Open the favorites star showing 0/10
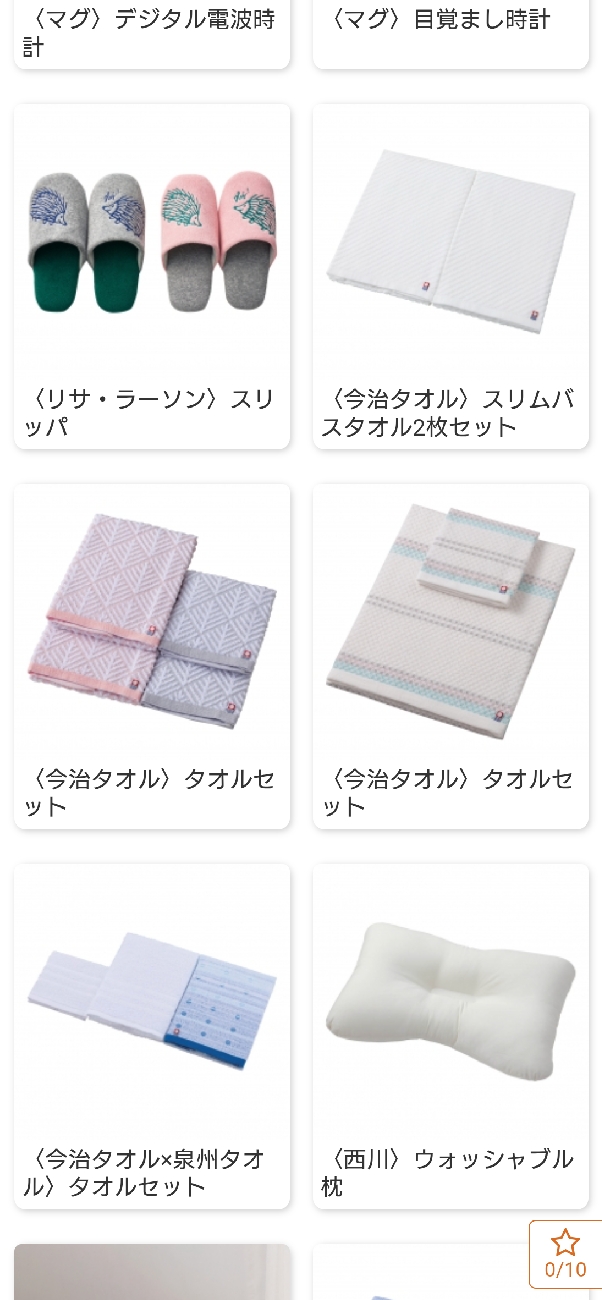Screen dimensions: 602x1300 (565, 1254)
